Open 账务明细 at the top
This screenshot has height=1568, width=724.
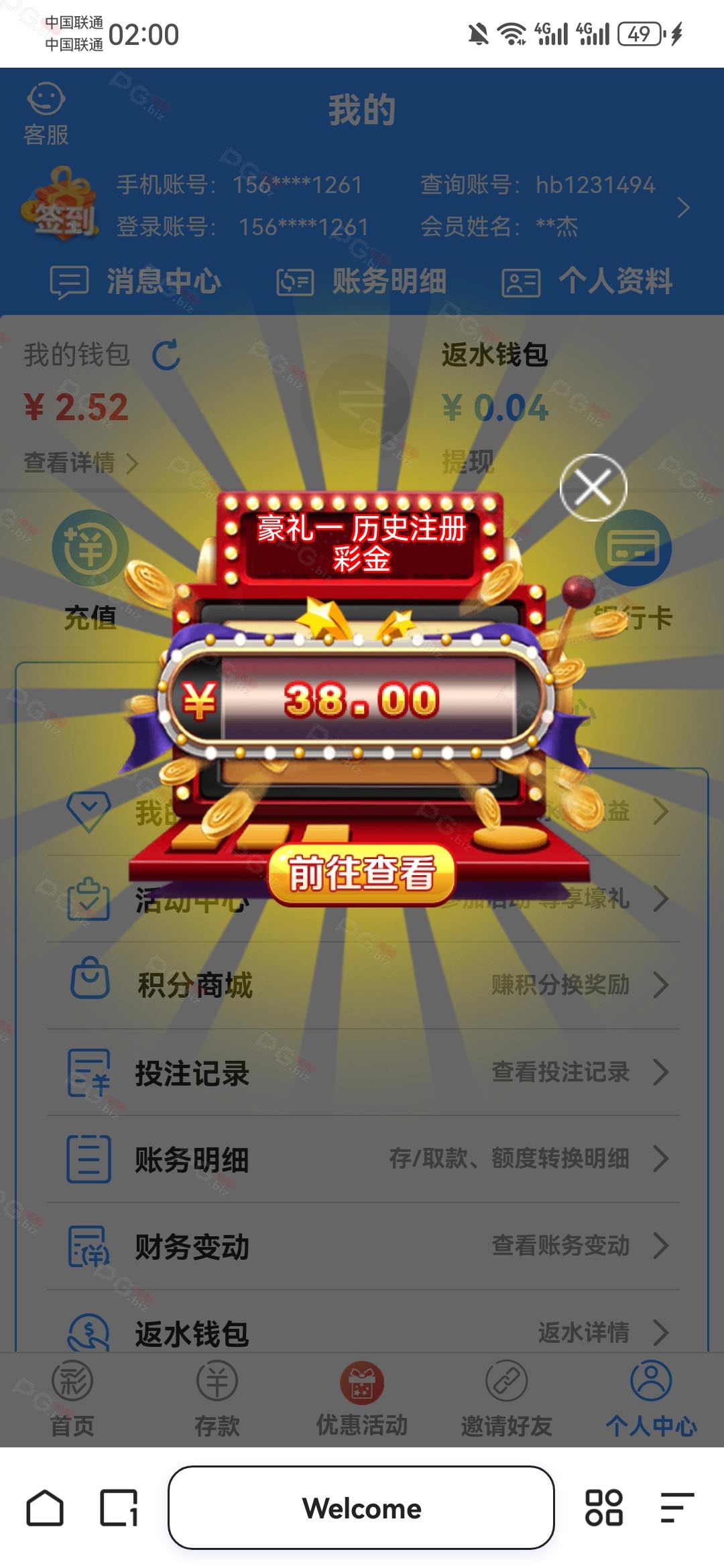tap(362, 281)
